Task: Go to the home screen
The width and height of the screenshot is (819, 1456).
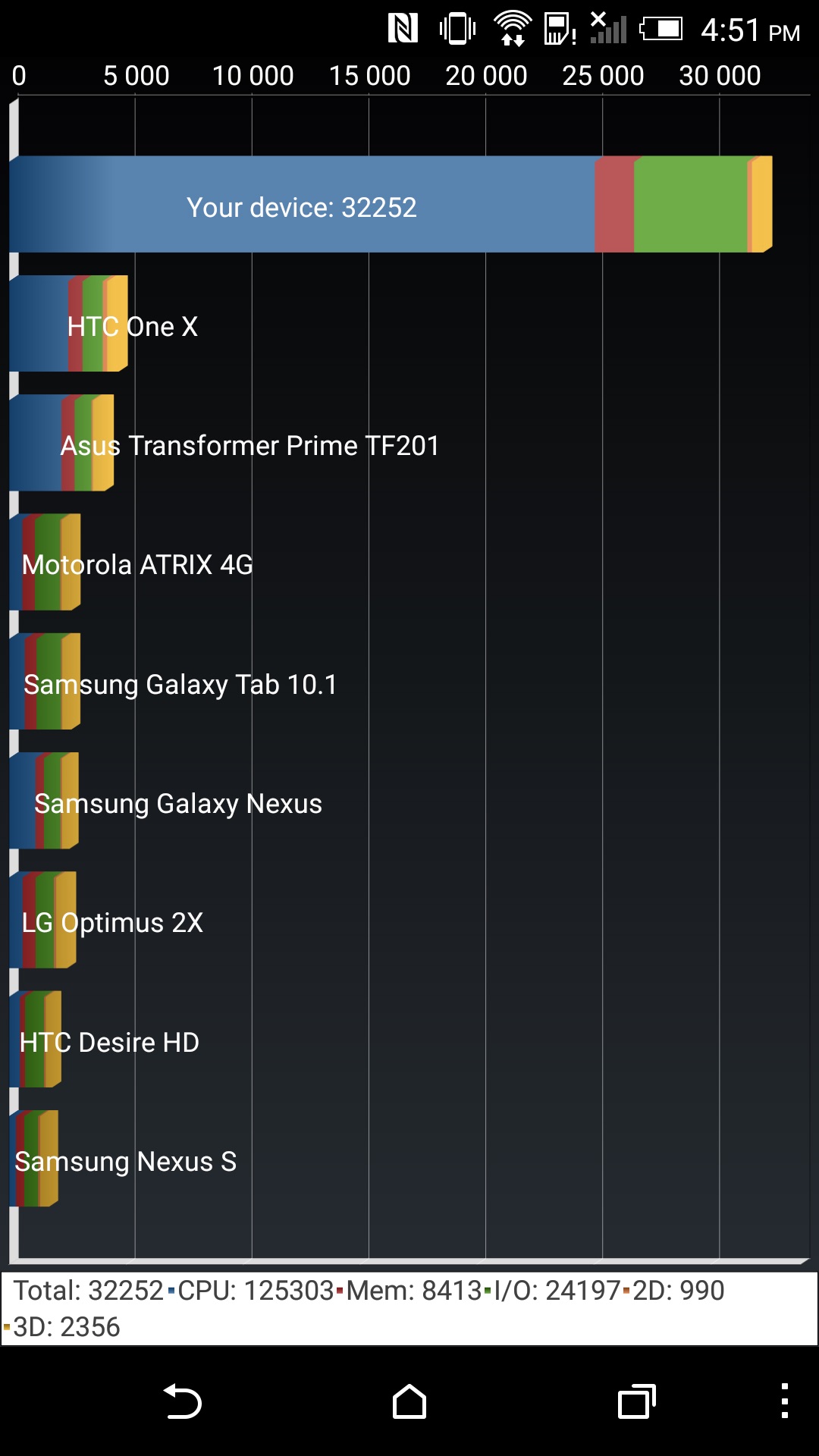Action: tap(409, 1401)
